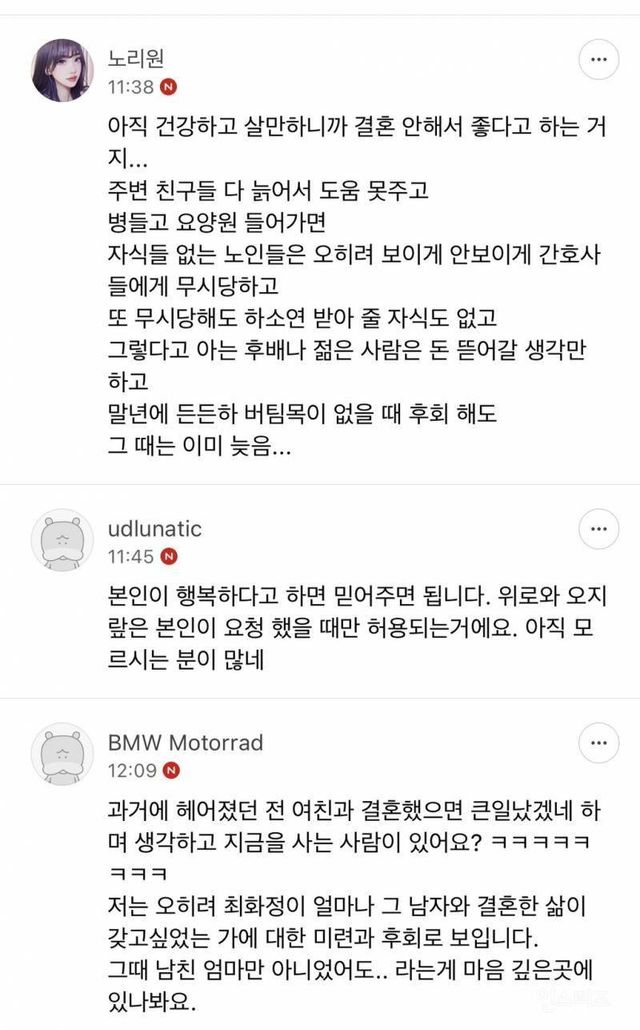Image resolution: width=640 pixels, height=1030 pixels.
Task: Tap the username BMW Motorrad
Action: 185,743
